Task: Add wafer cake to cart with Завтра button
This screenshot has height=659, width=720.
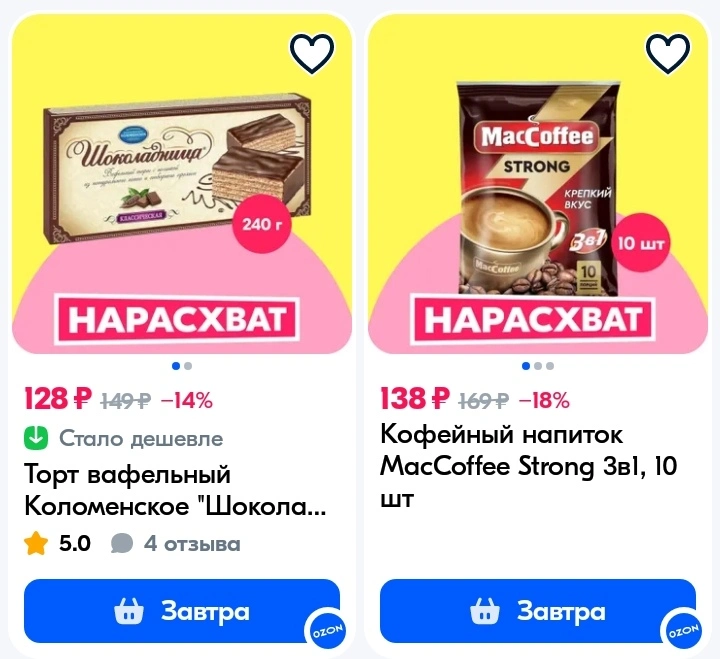Action: [x=182, y=611]
